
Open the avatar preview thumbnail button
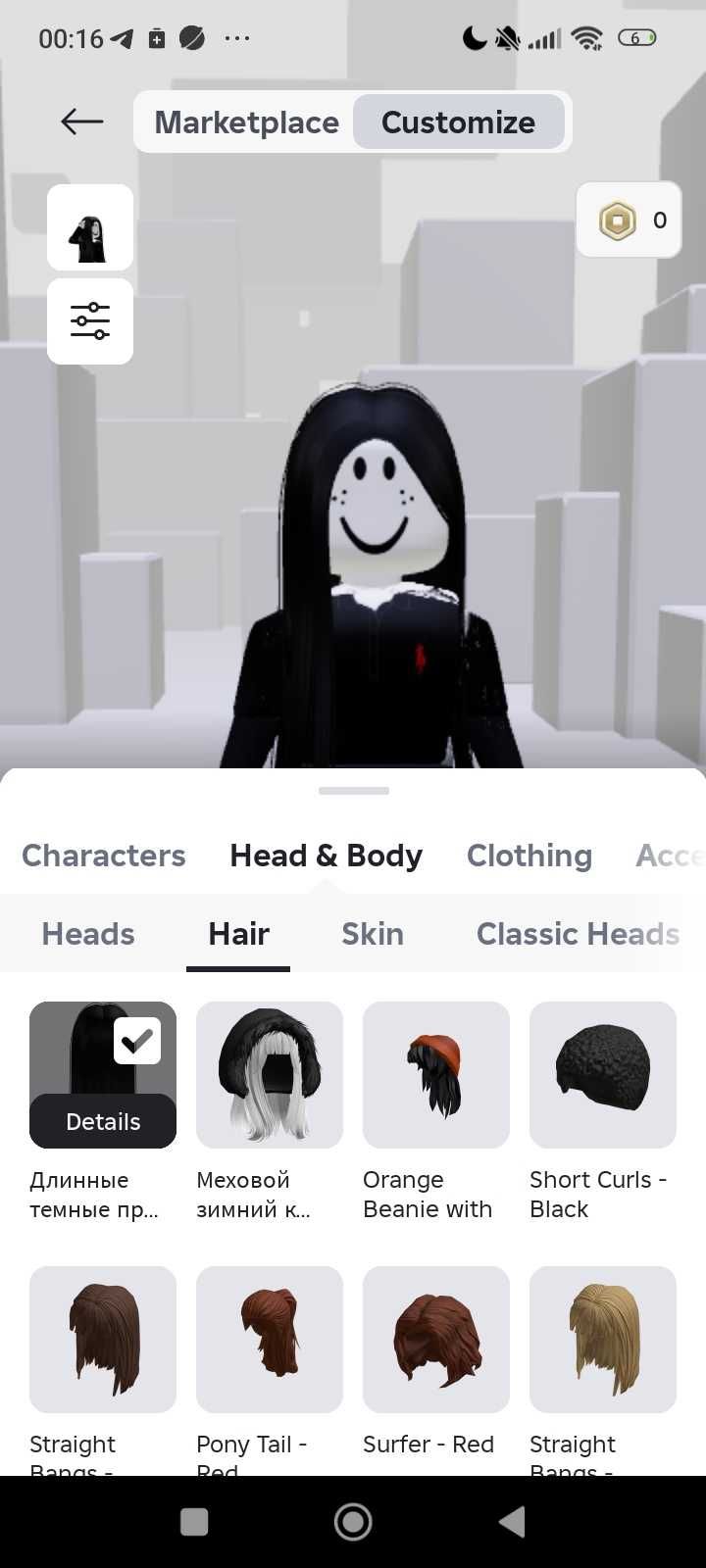click(x=90, y=227)
